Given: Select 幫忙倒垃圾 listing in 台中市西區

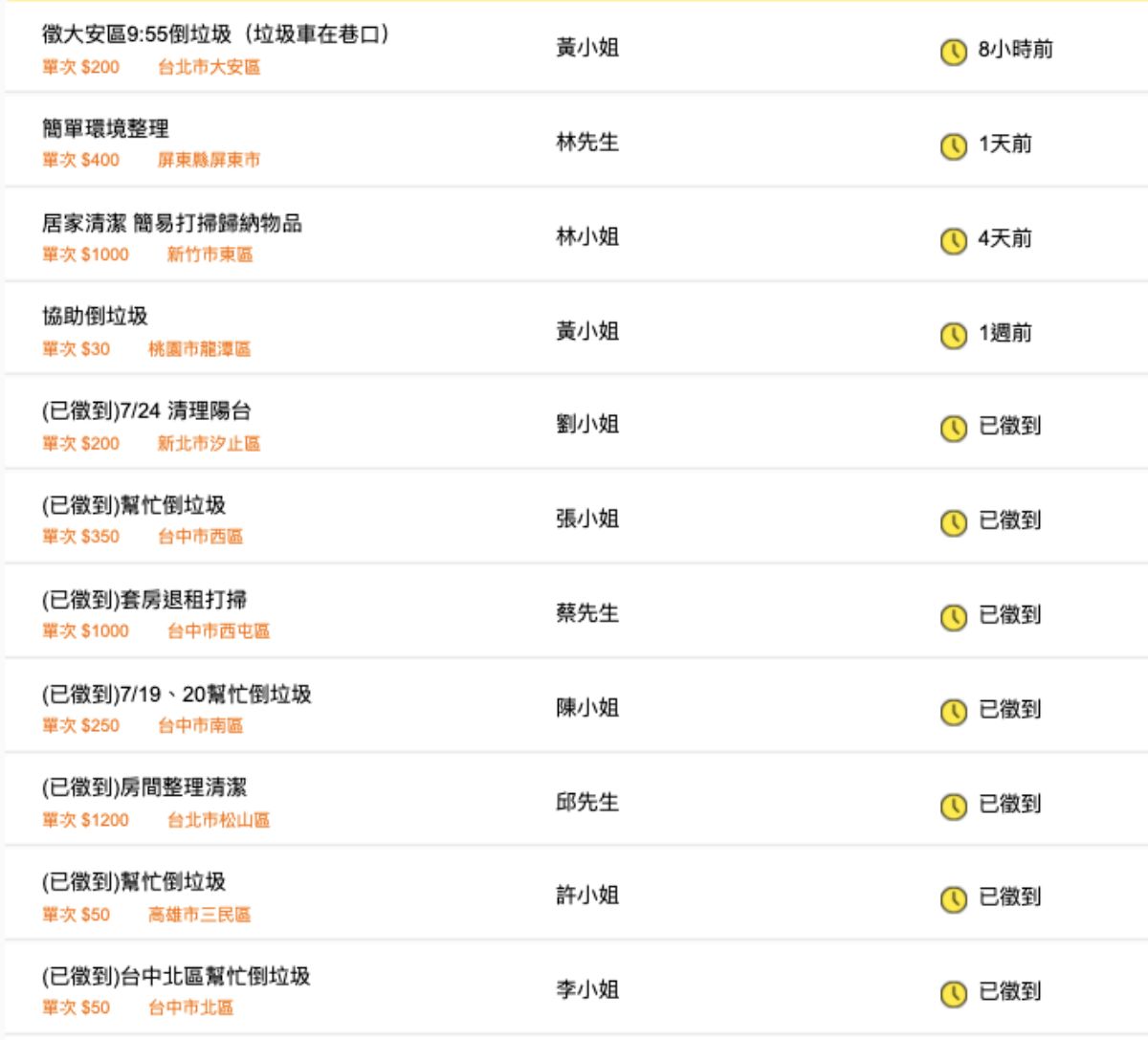Looking at the screenshot, I should pos(134,504).
